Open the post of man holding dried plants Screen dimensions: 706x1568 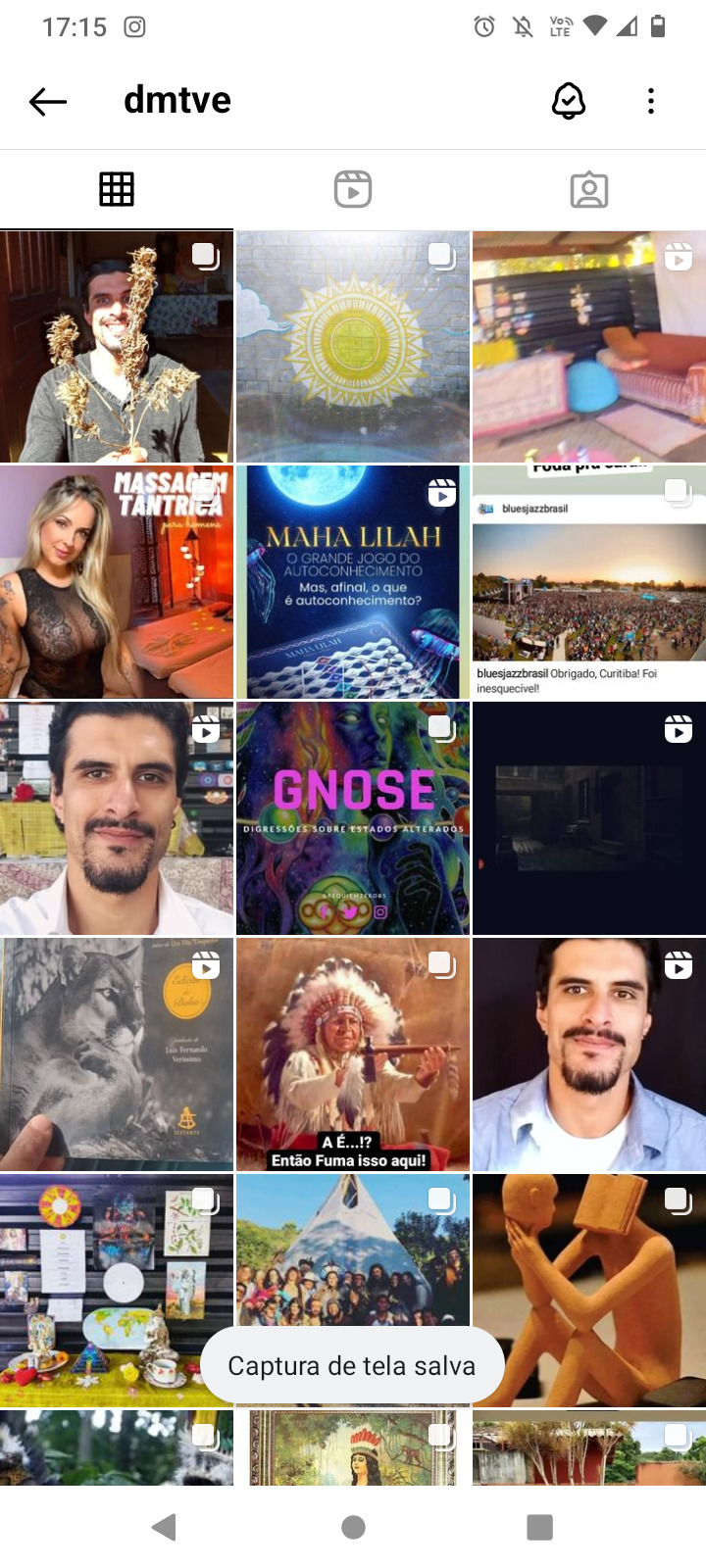pyautogui.click(x=117, y=347)
